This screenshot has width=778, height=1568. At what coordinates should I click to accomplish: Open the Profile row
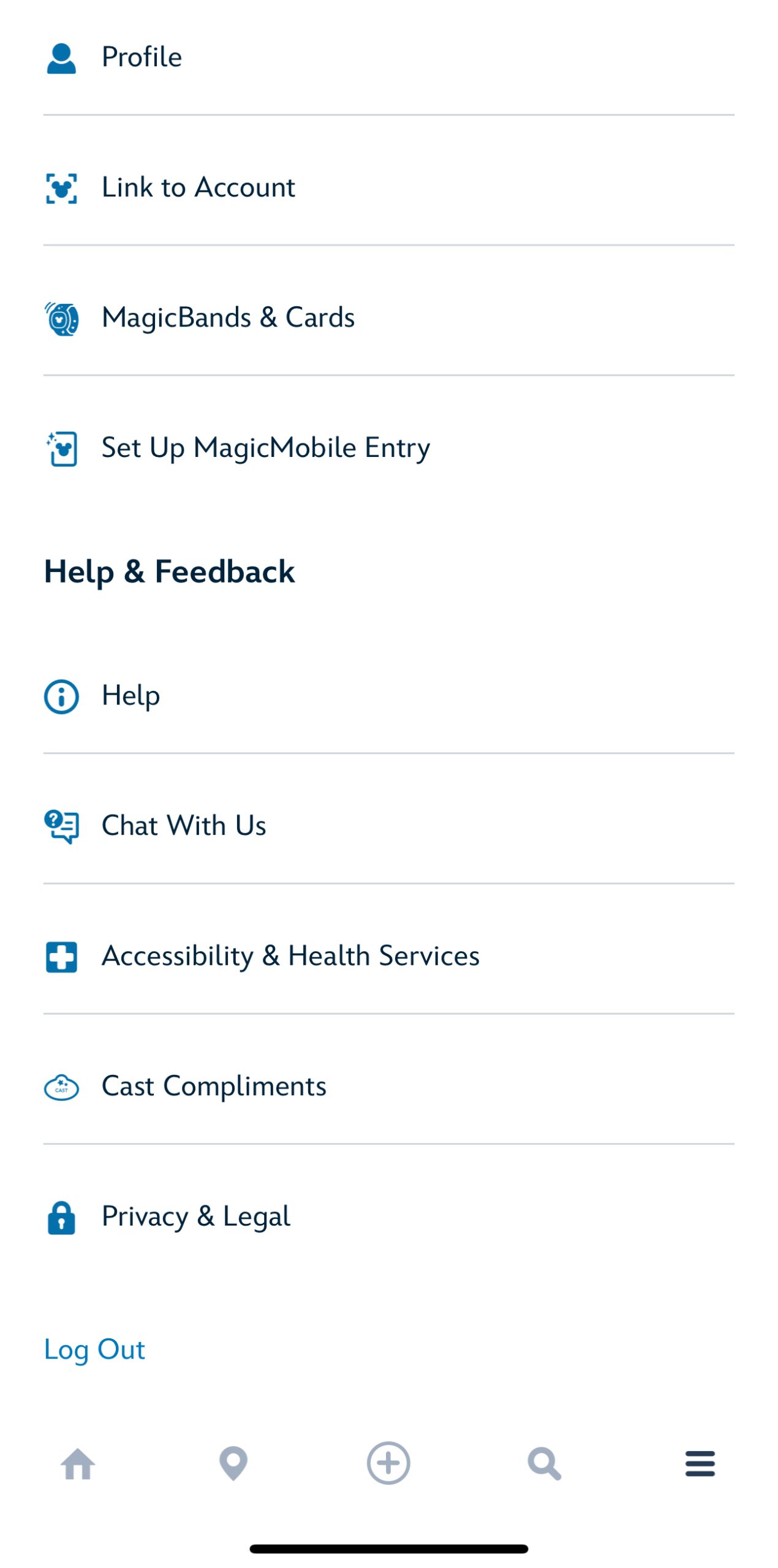(x=142, y=57)
